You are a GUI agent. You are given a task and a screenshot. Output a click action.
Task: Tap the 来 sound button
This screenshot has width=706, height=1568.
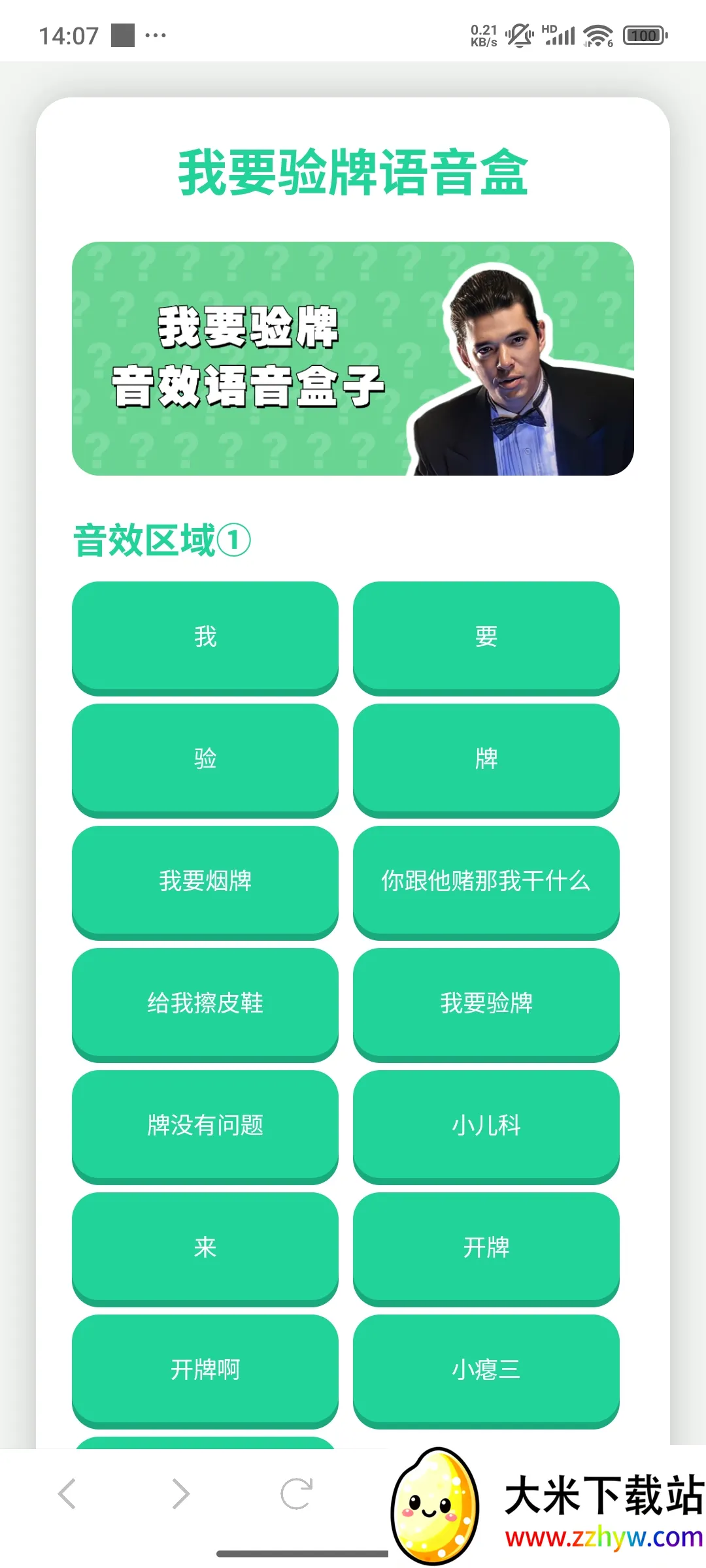pos(205,1247)
